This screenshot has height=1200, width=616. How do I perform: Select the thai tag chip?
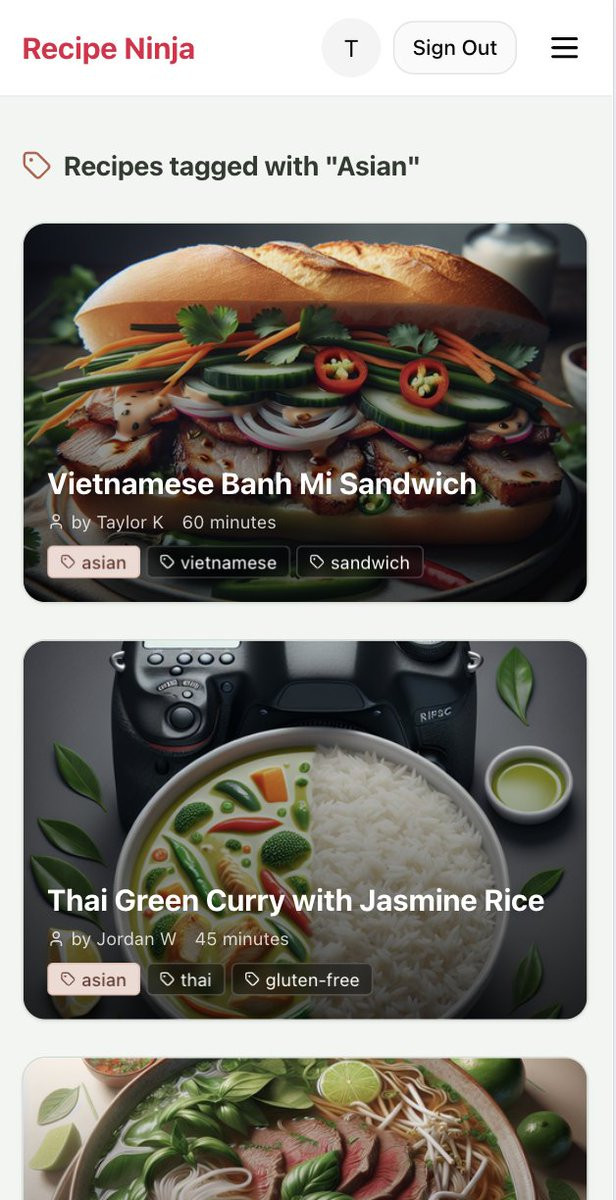click(186, 979)
